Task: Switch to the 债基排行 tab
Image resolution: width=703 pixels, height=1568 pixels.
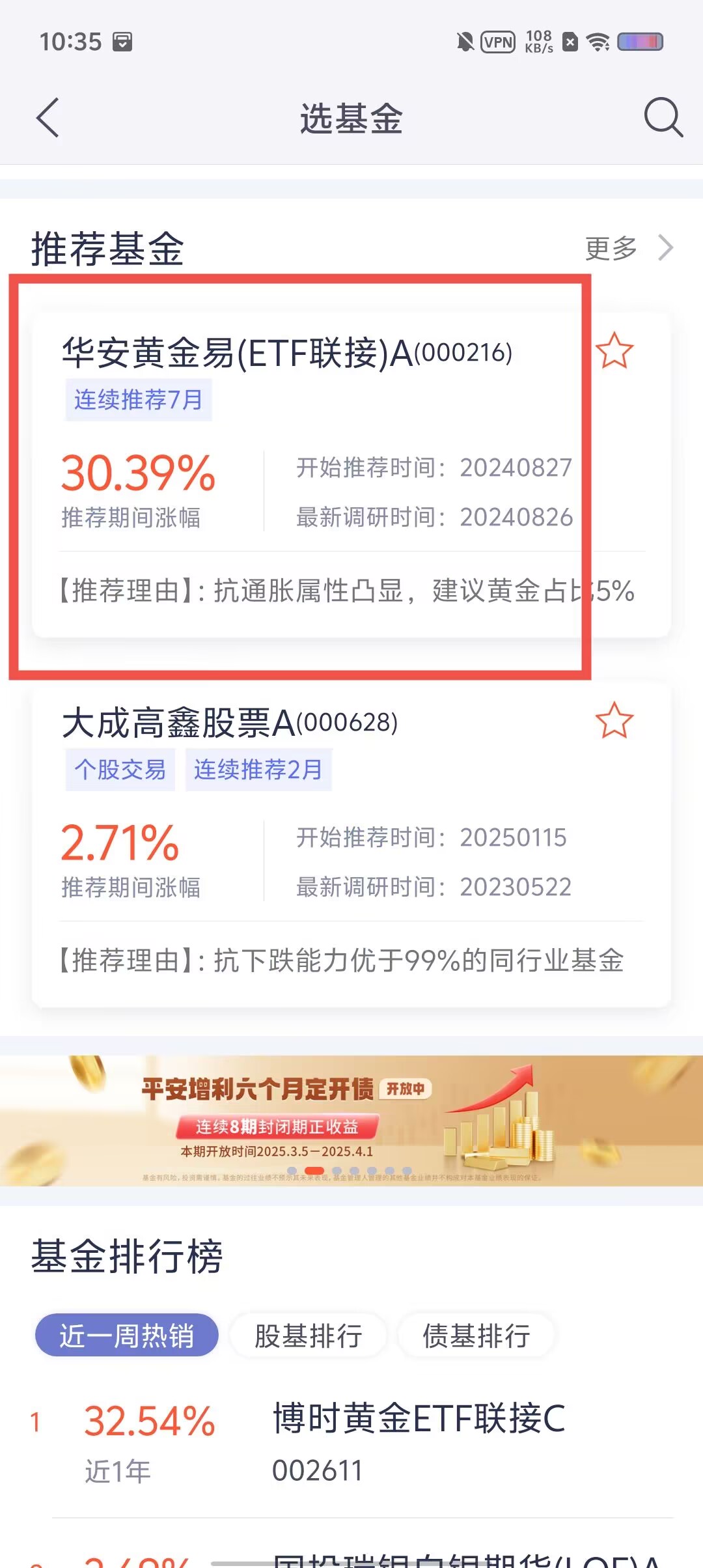Action: click(476, 1336)
